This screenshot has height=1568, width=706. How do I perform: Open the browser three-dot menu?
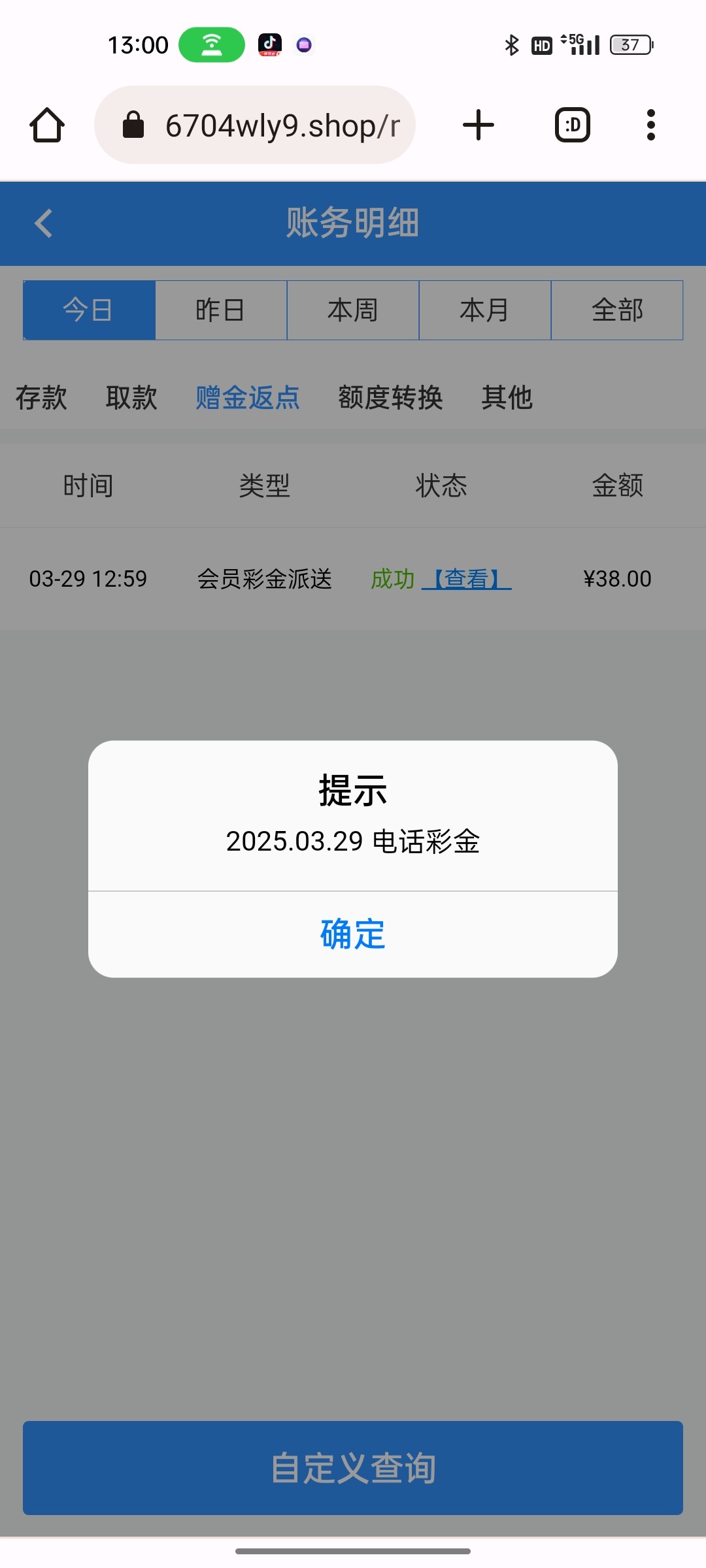coord(650,125)
